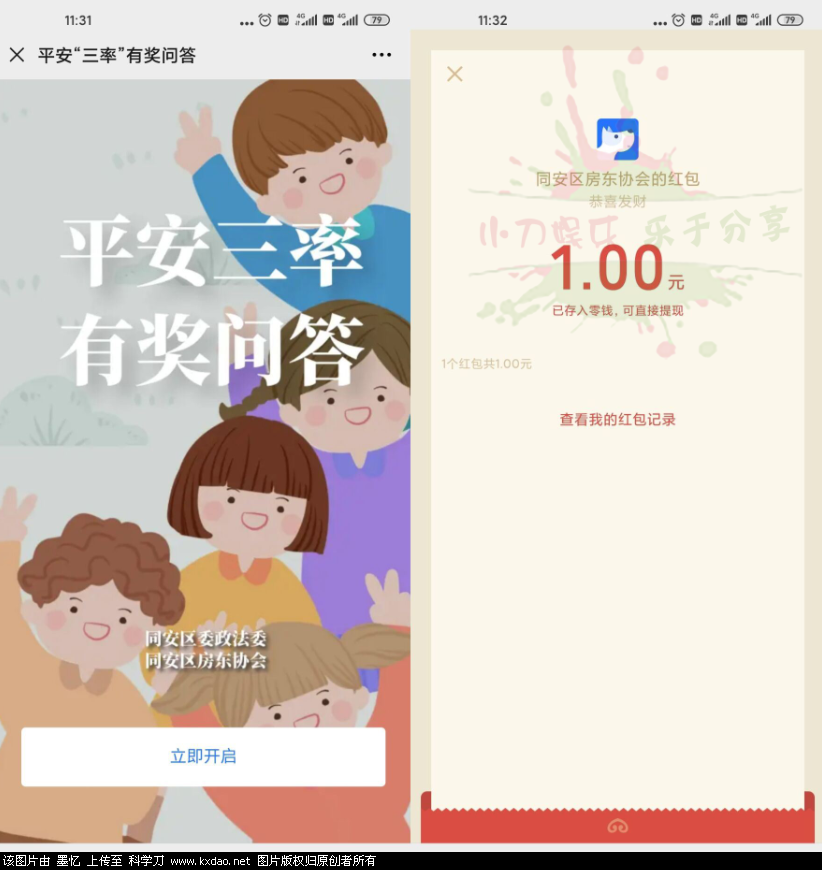
Task: Close the red packet result screen
Action: (454, 74)
